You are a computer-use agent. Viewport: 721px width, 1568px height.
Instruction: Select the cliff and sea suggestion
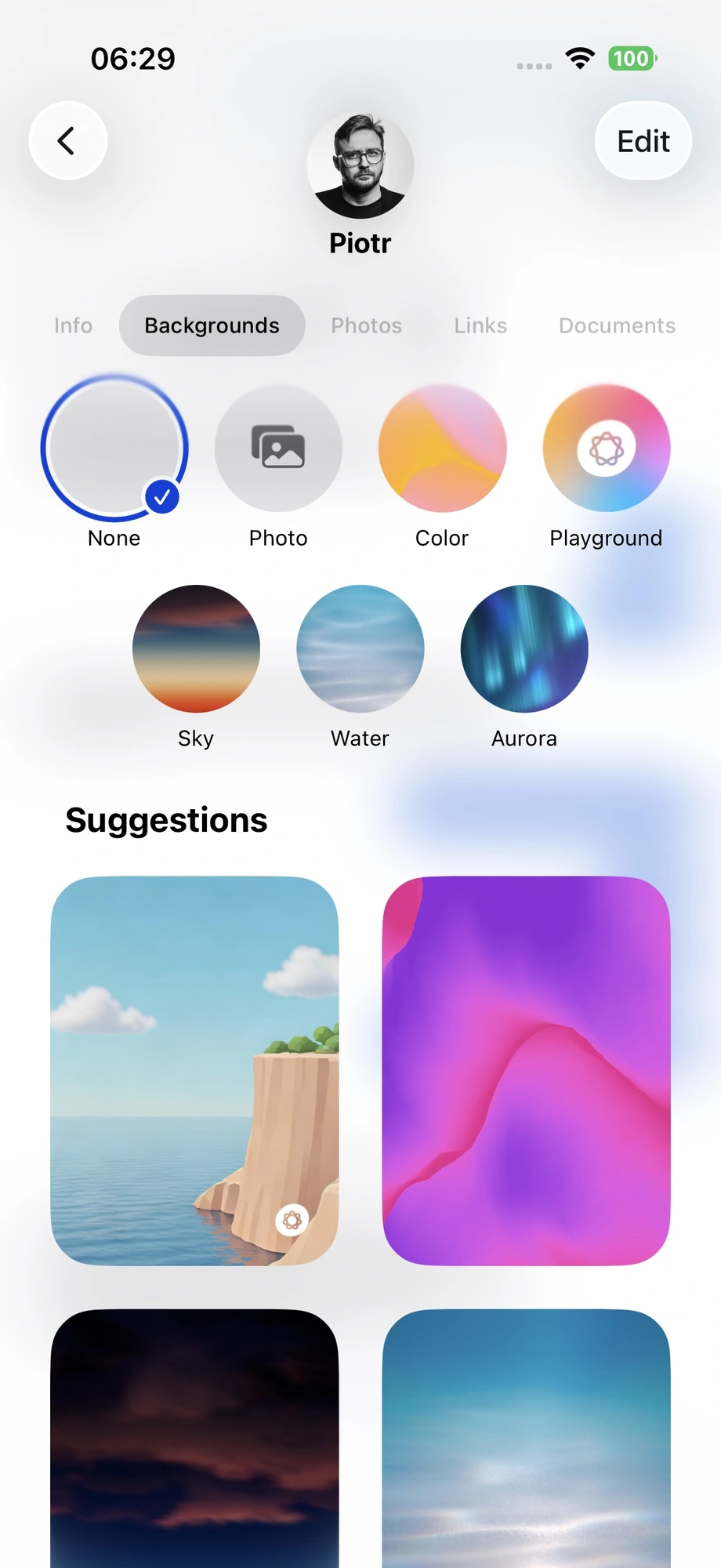coord(194,1070)
